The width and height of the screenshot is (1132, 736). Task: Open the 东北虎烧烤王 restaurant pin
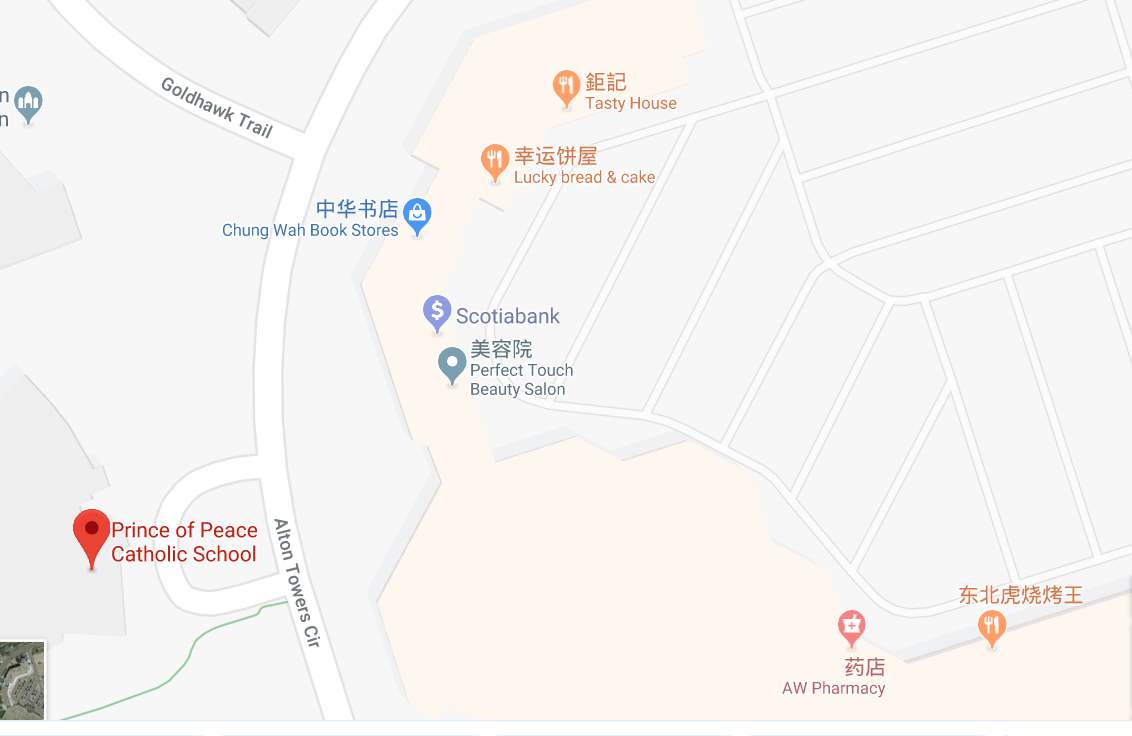tap(991, 627)
